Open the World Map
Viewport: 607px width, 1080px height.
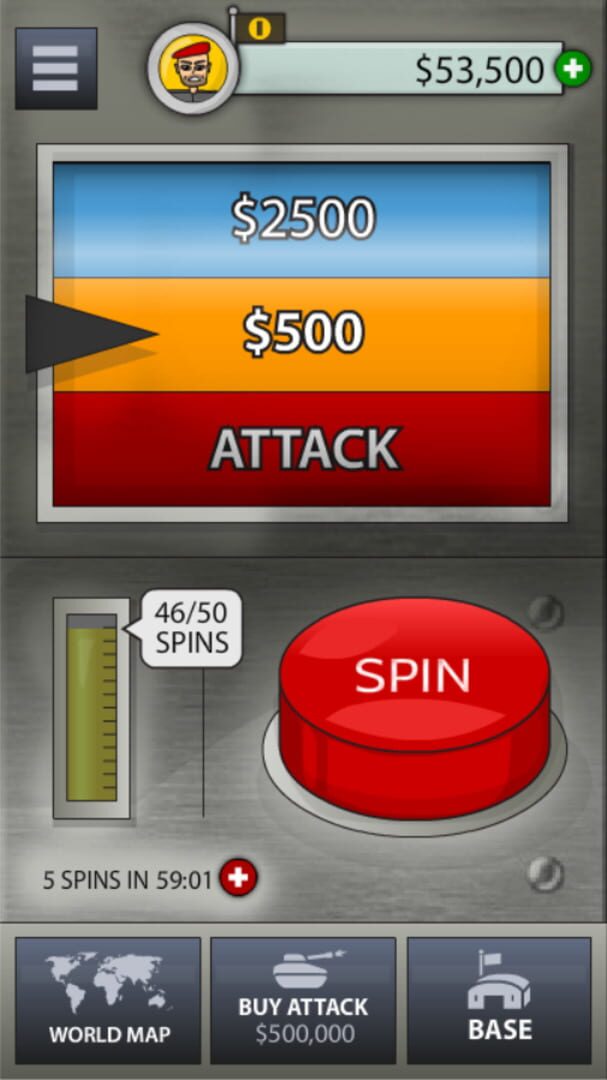tap(108, 1000)
